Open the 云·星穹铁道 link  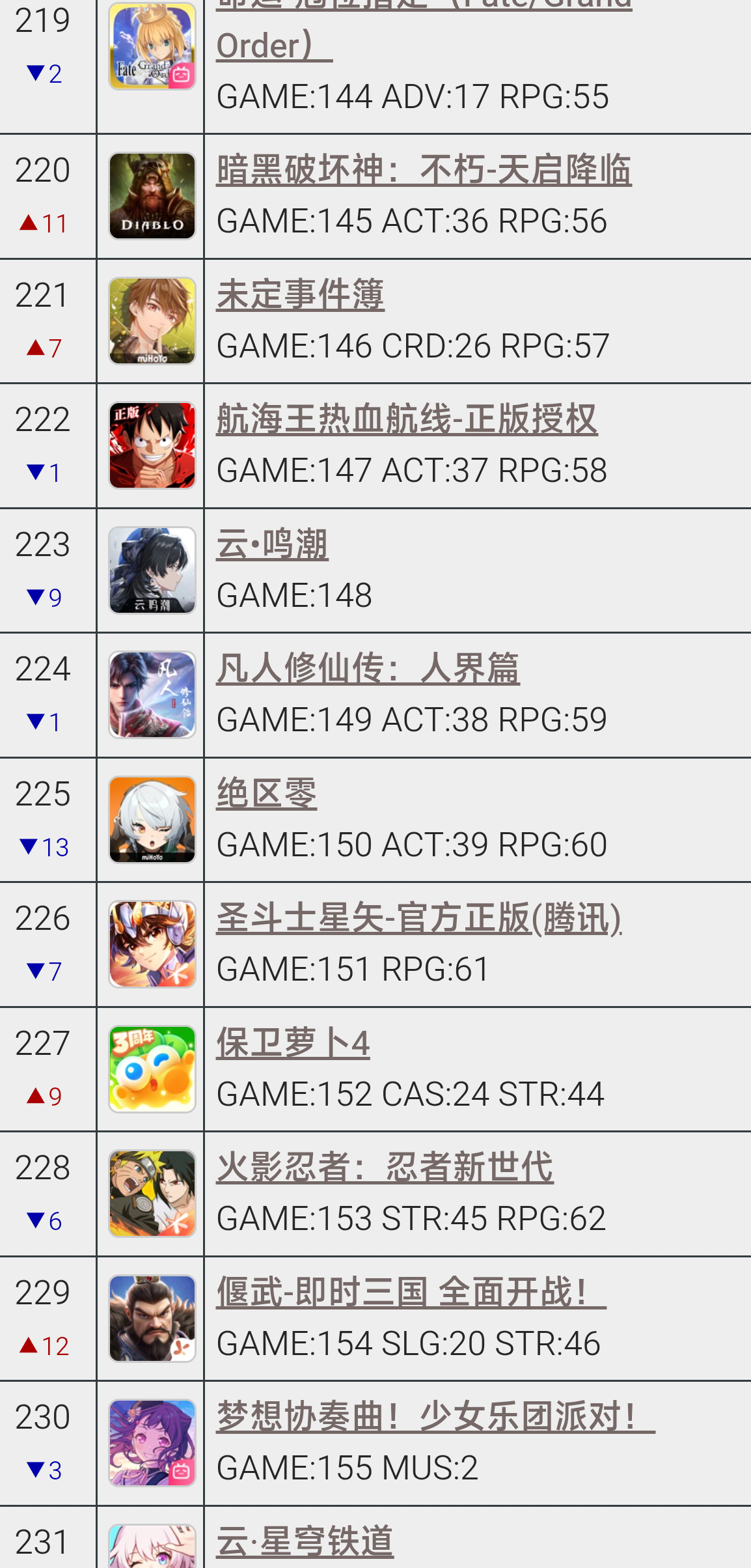pos(305,1542)
